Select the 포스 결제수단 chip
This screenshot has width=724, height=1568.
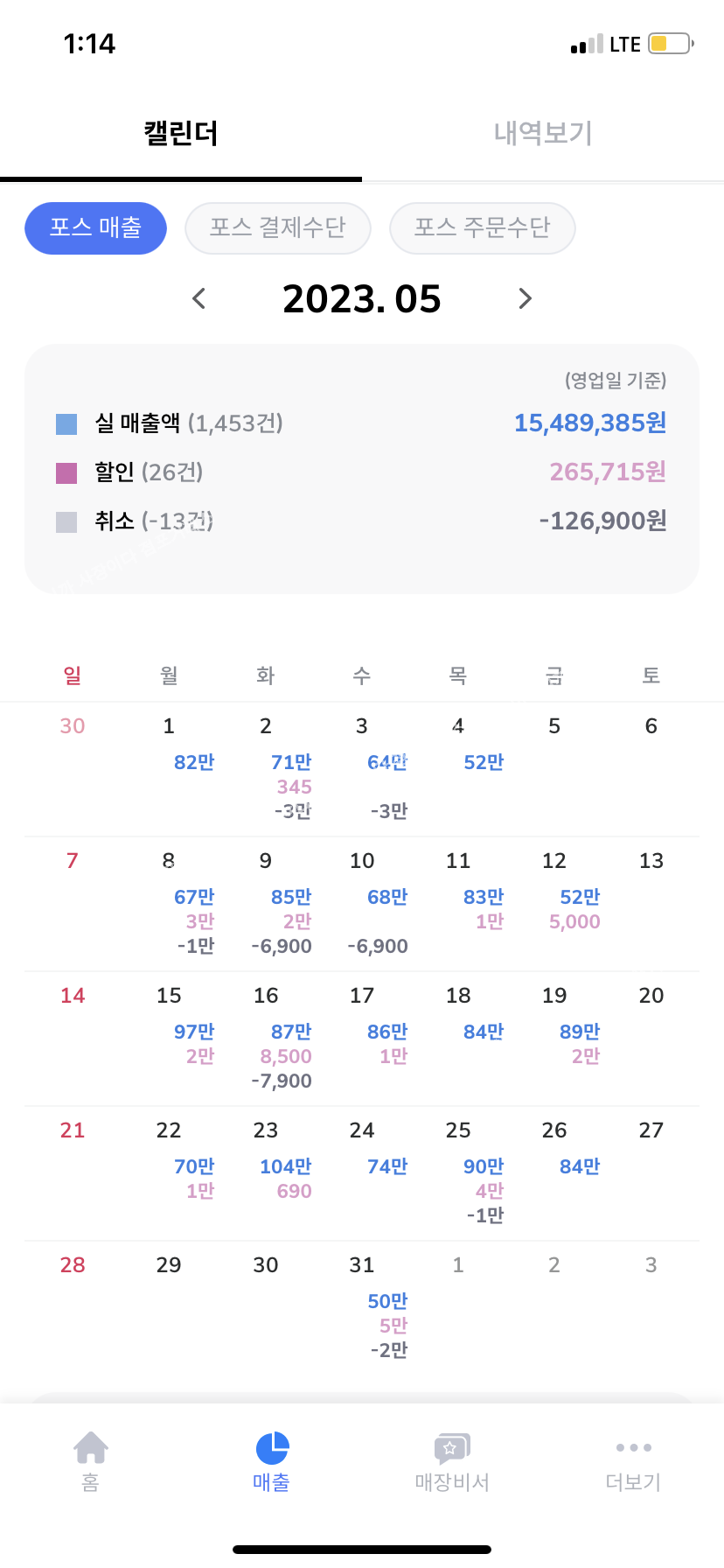tap(278, 228)
